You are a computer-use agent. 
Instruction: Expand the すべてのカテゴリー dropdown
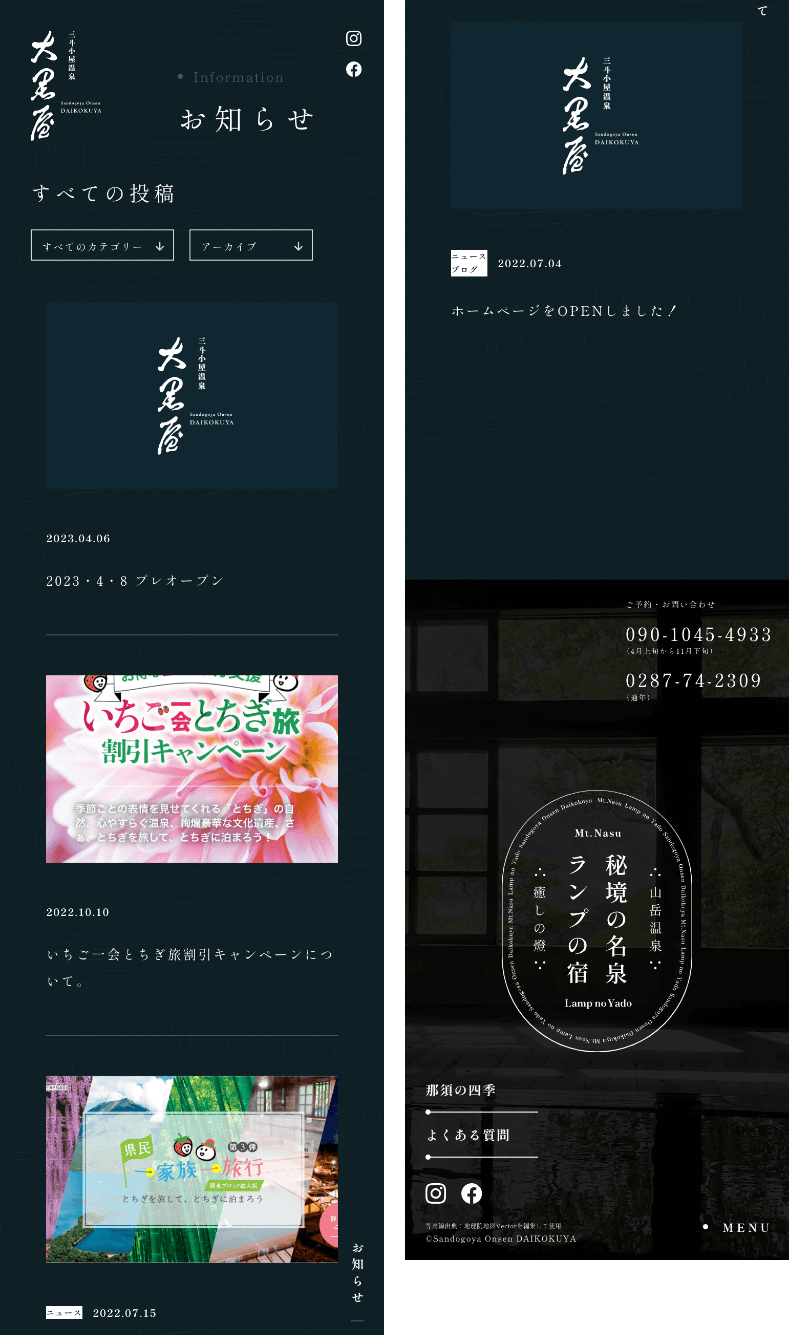point(102,246)
